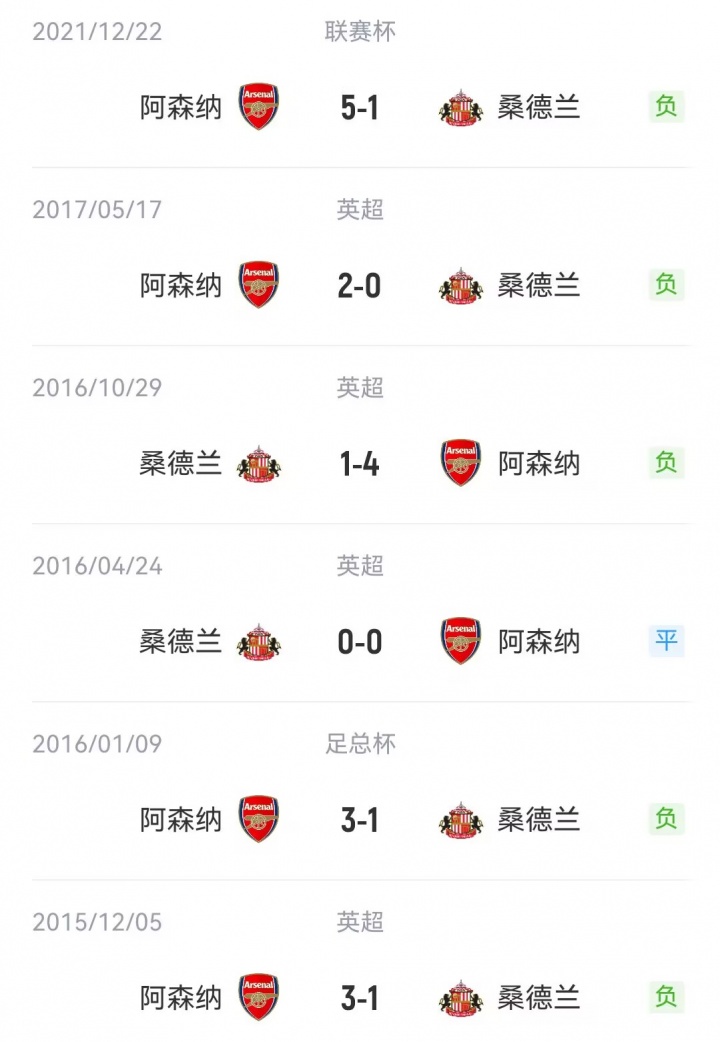View the 2017/05/17 Arsenal 2-0 Sunderland match
This screenshot has width=720, height=1042.
tap(360, 286)
